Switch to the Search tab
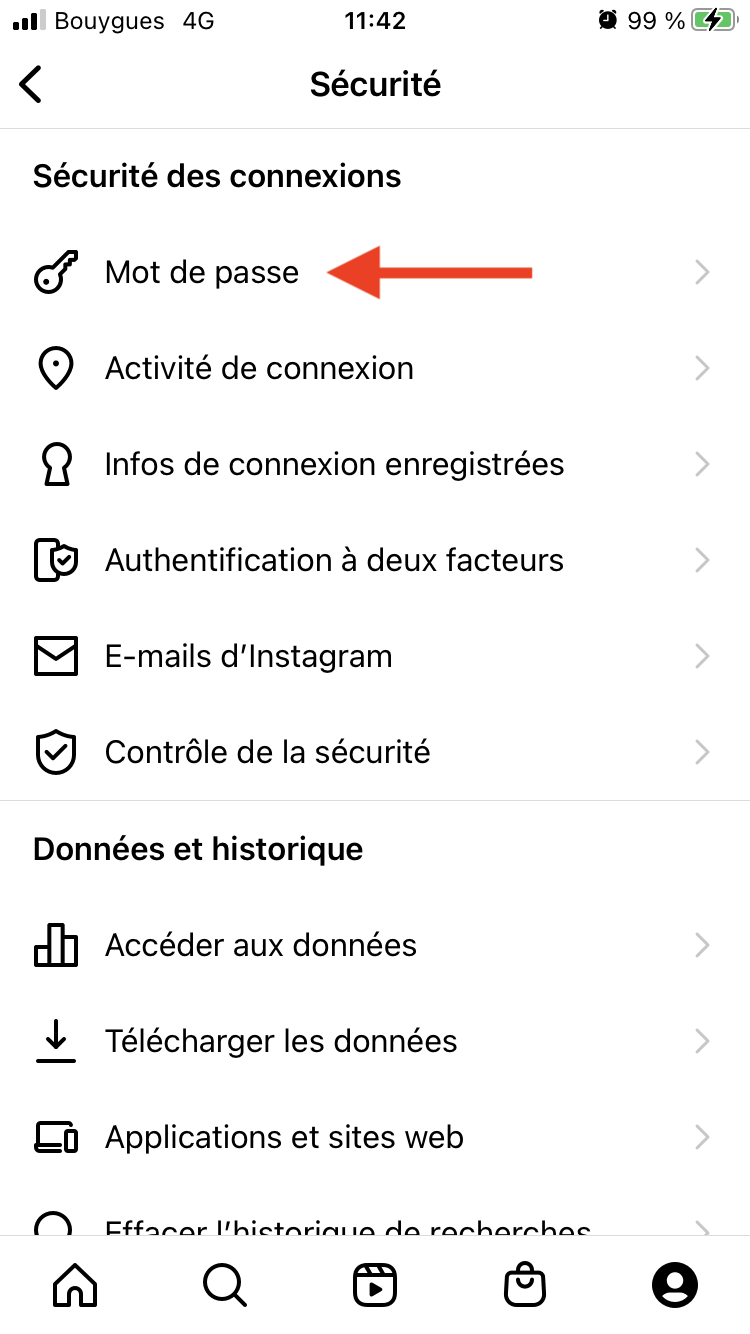 pyautogui.click(x=225, y=1285)
